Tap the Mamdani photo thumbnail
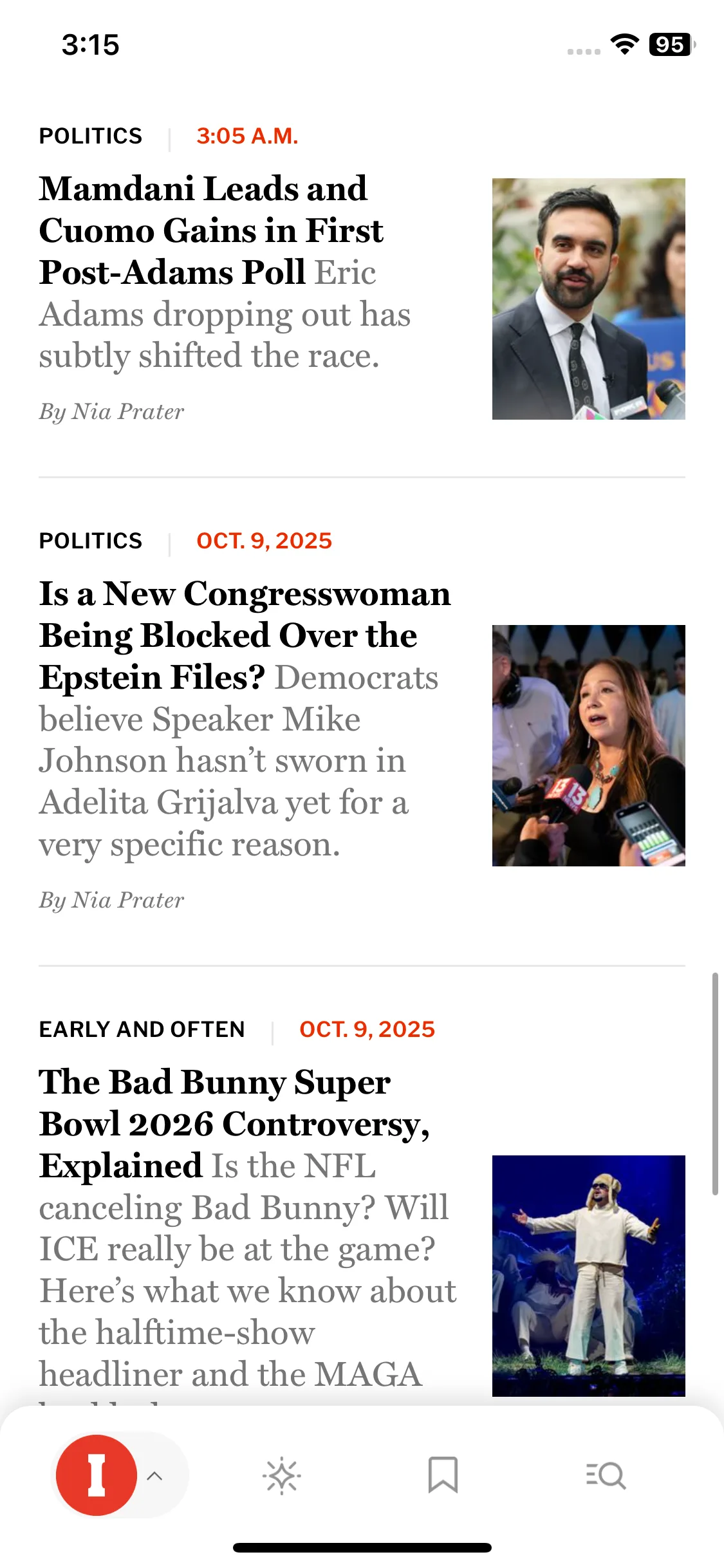This screenshot has height=1568, width=724. 588,299
